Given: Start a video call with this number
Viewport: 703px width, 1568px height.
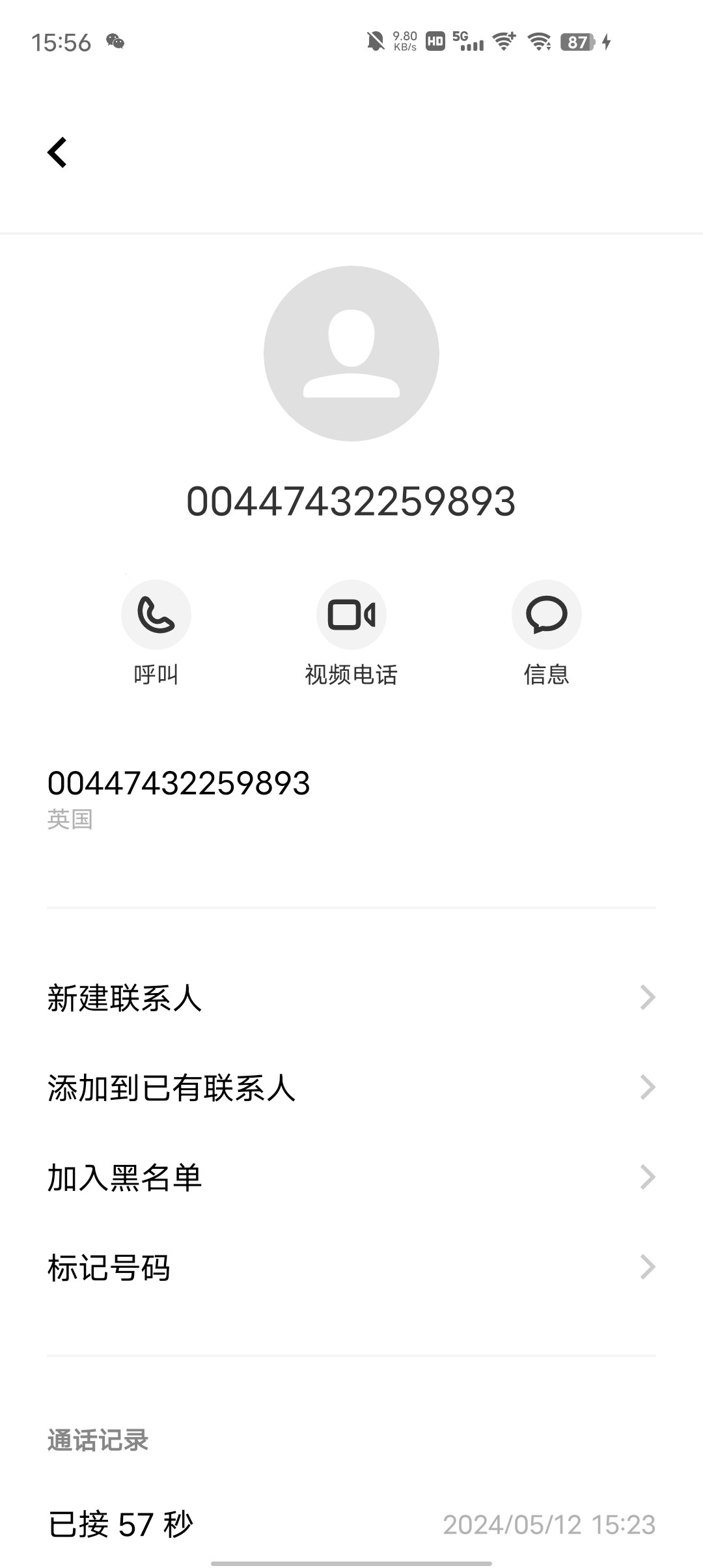Looking at the screenshot, I should [x=351, y=614].
